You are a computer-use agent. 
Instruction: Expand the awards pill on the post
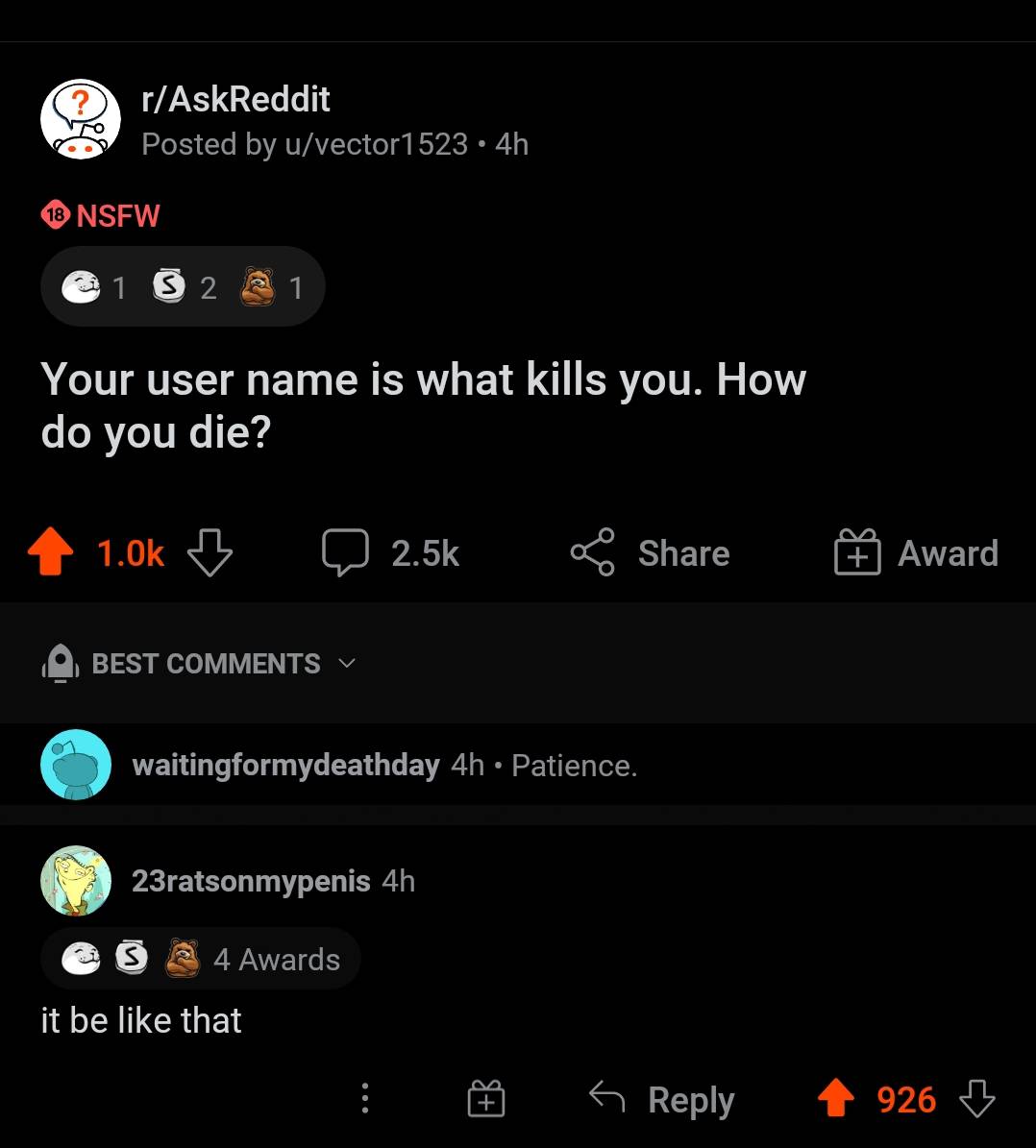coord(183,286)
